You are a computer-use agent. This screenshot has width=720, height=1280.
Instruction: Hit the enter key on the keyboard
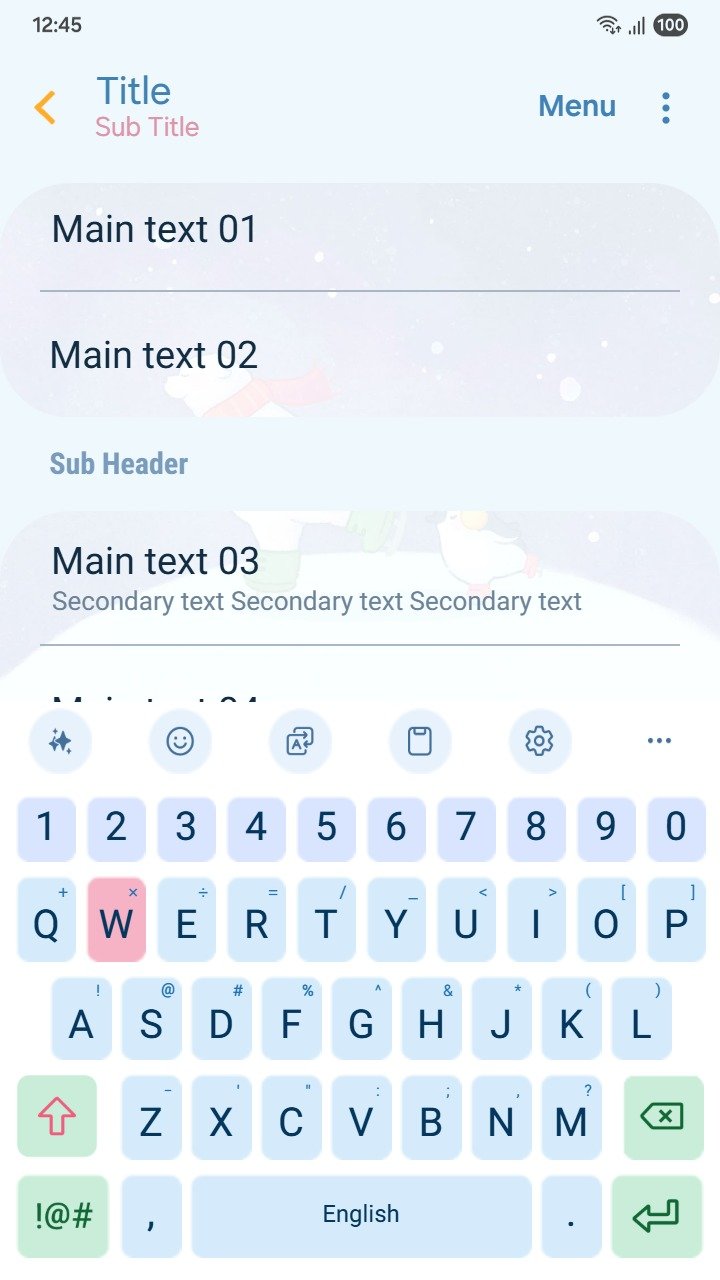tap(656, 1216)
